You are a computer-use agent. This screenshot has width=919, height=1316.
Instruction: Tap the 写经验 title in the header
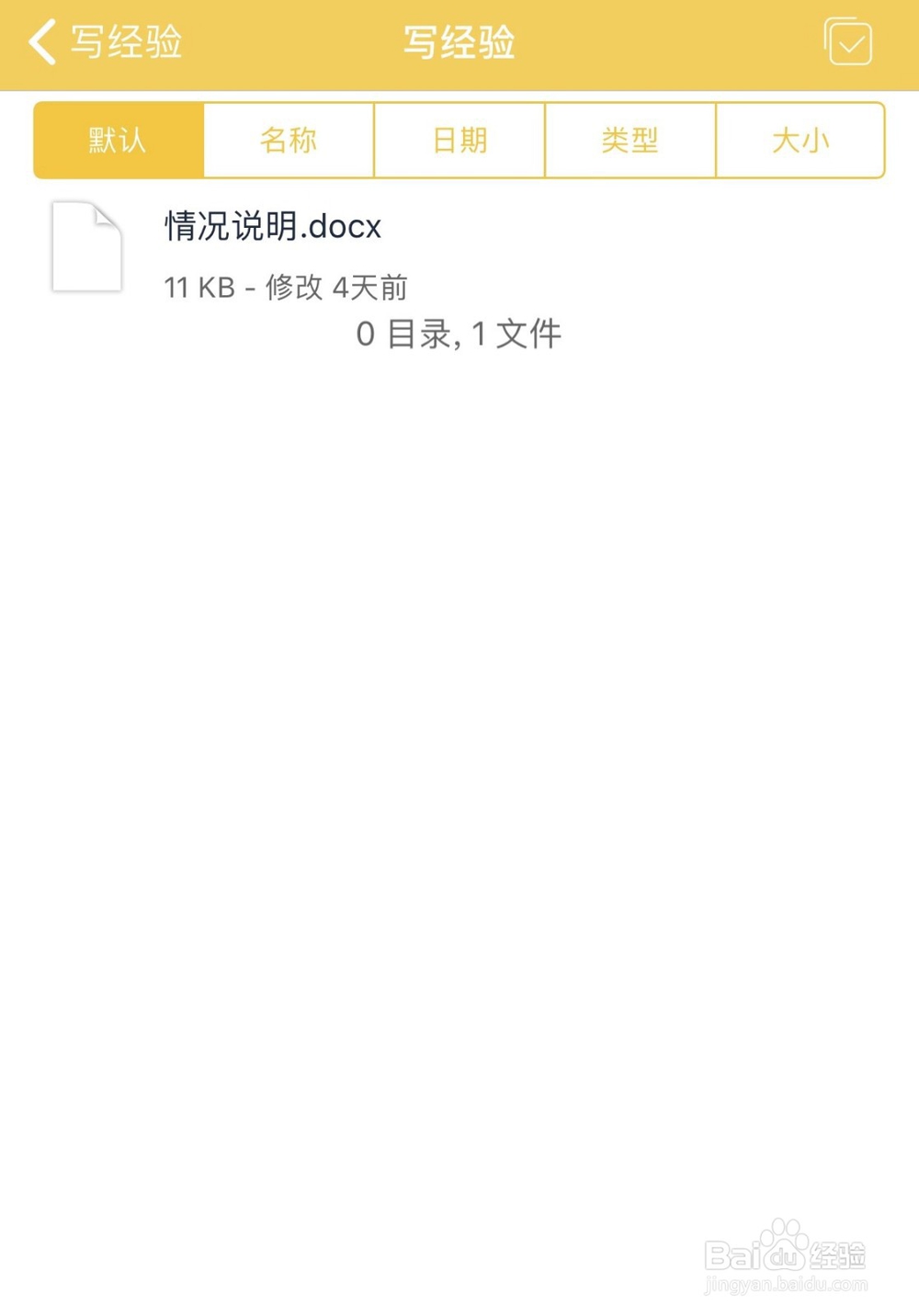(x=459, y=41)
